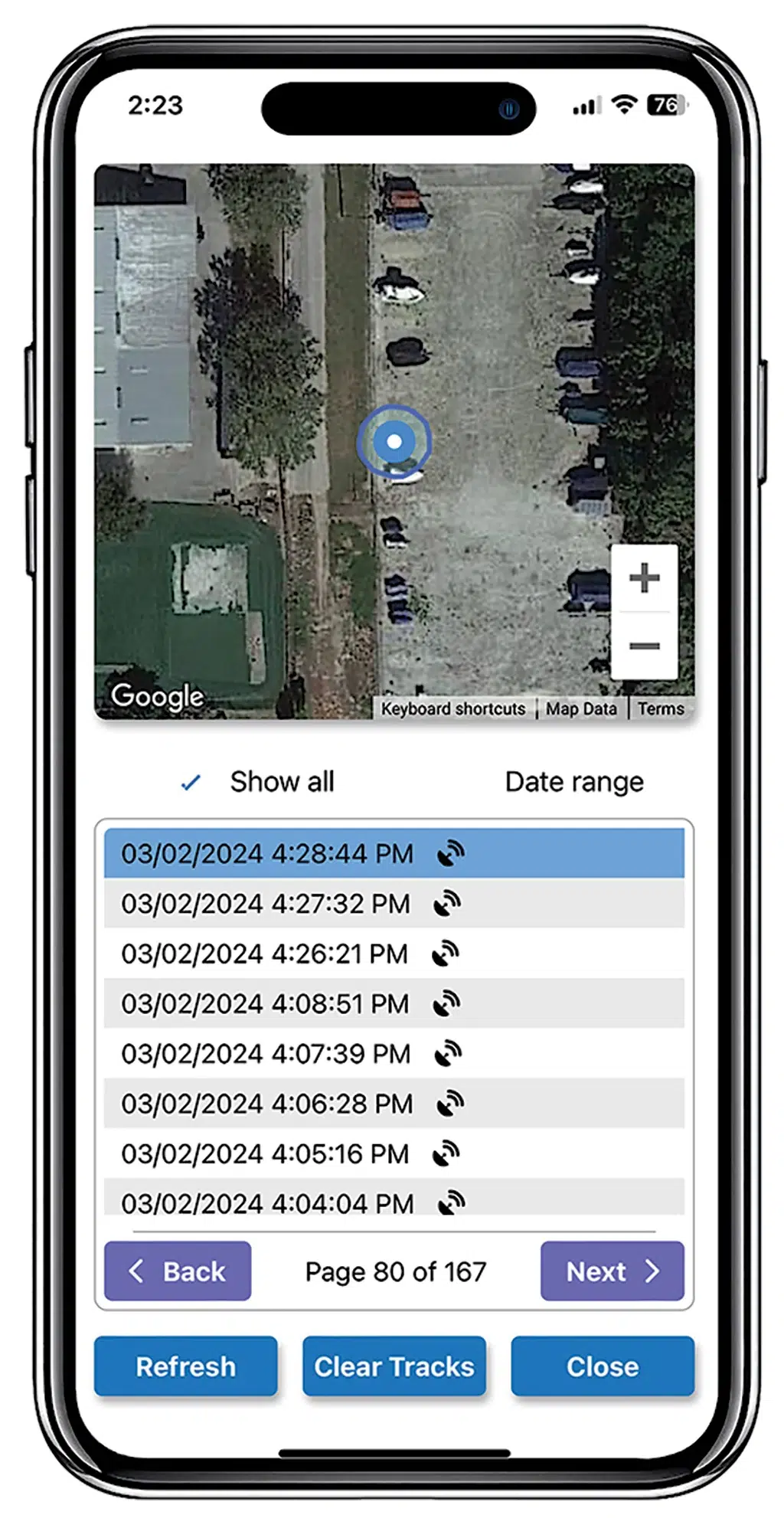Viewport: 784px width, 1518px height.
Task: Tap the blue location marker on the map
Action: click(x=394, y=442)
